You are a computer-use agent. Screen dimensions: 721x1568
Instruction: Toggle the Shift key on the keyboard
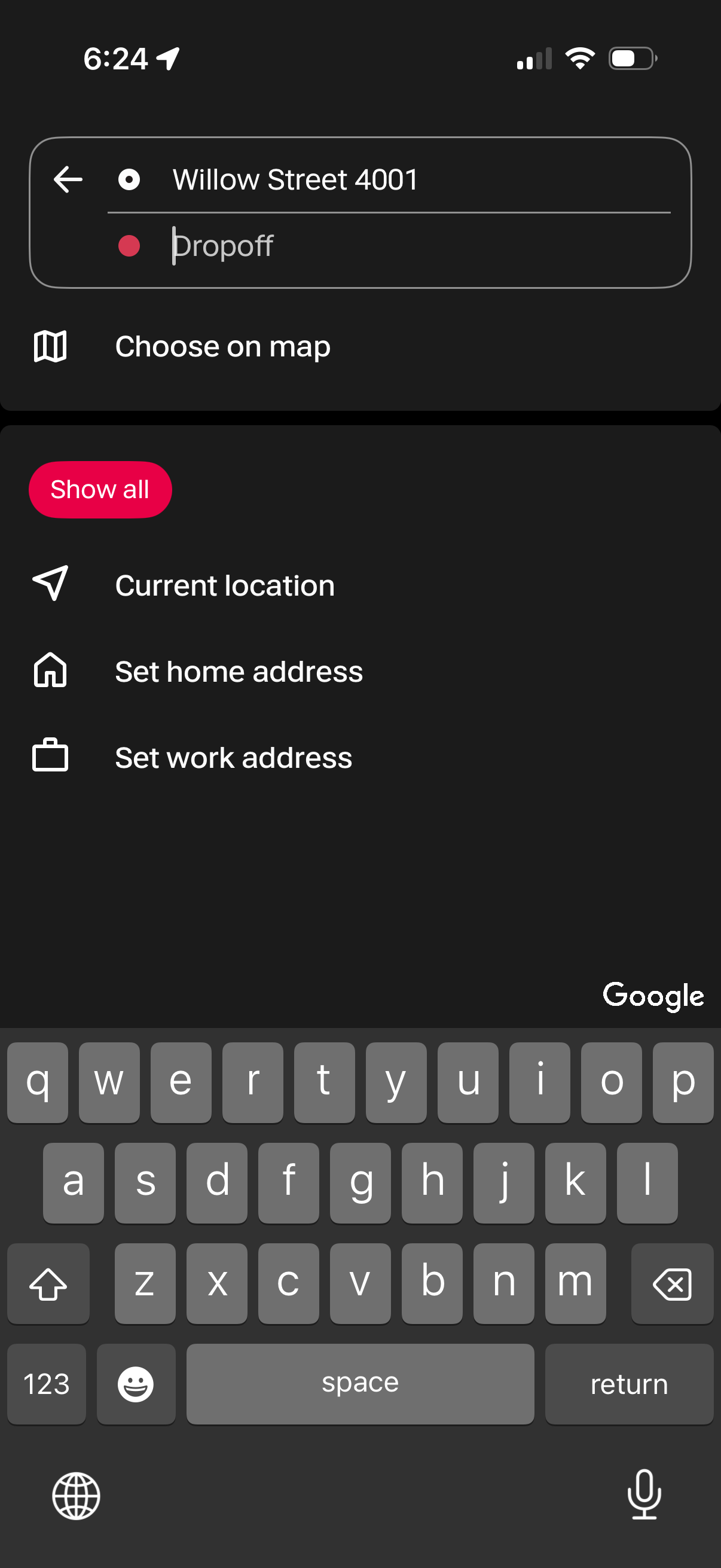tap(48, 1283)
